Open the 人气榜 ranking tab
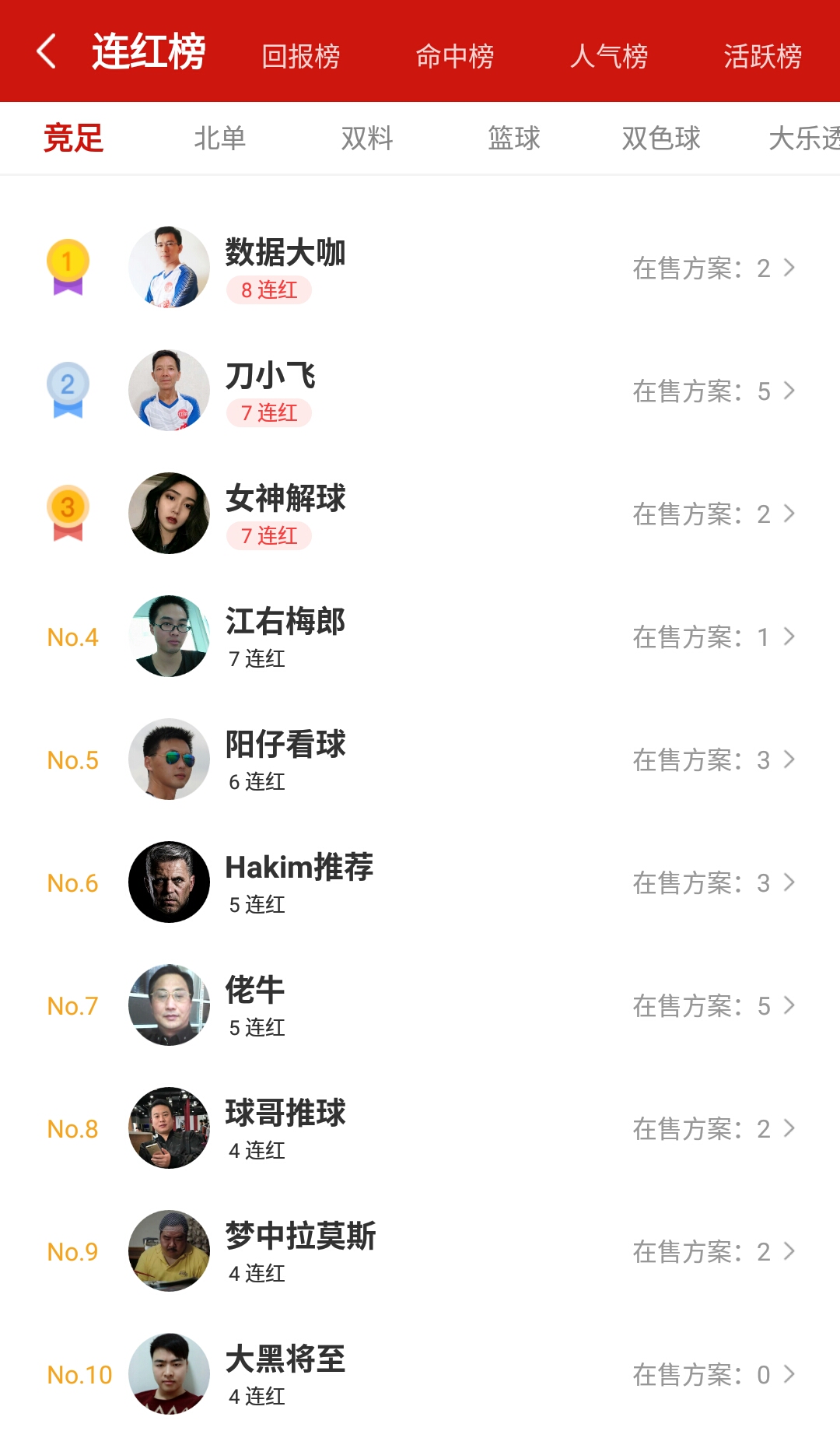Screen dimensions: 840x1445 tap(609, 56)
